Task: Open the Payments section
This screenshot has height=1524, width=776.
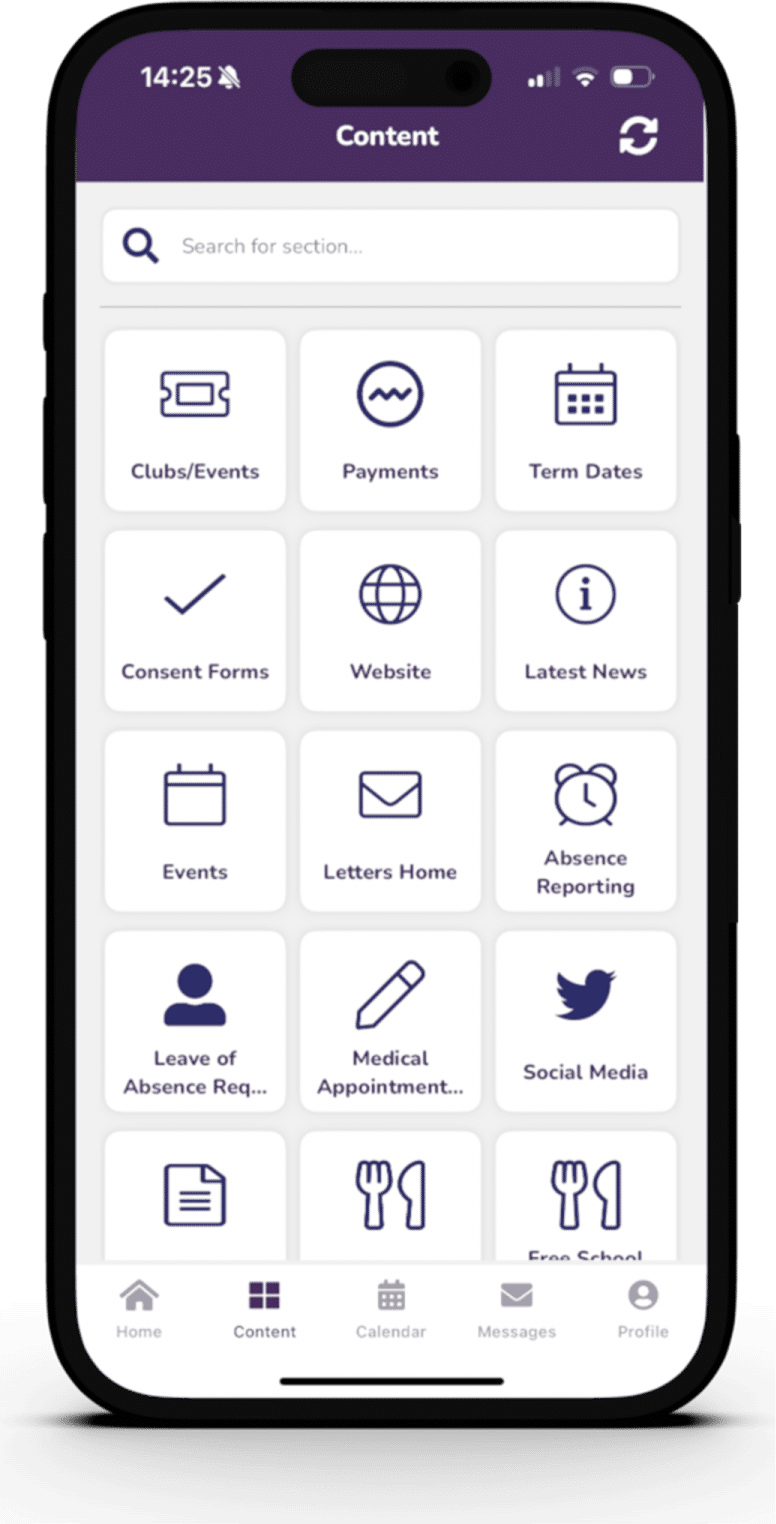Action: tap(390, 420)
